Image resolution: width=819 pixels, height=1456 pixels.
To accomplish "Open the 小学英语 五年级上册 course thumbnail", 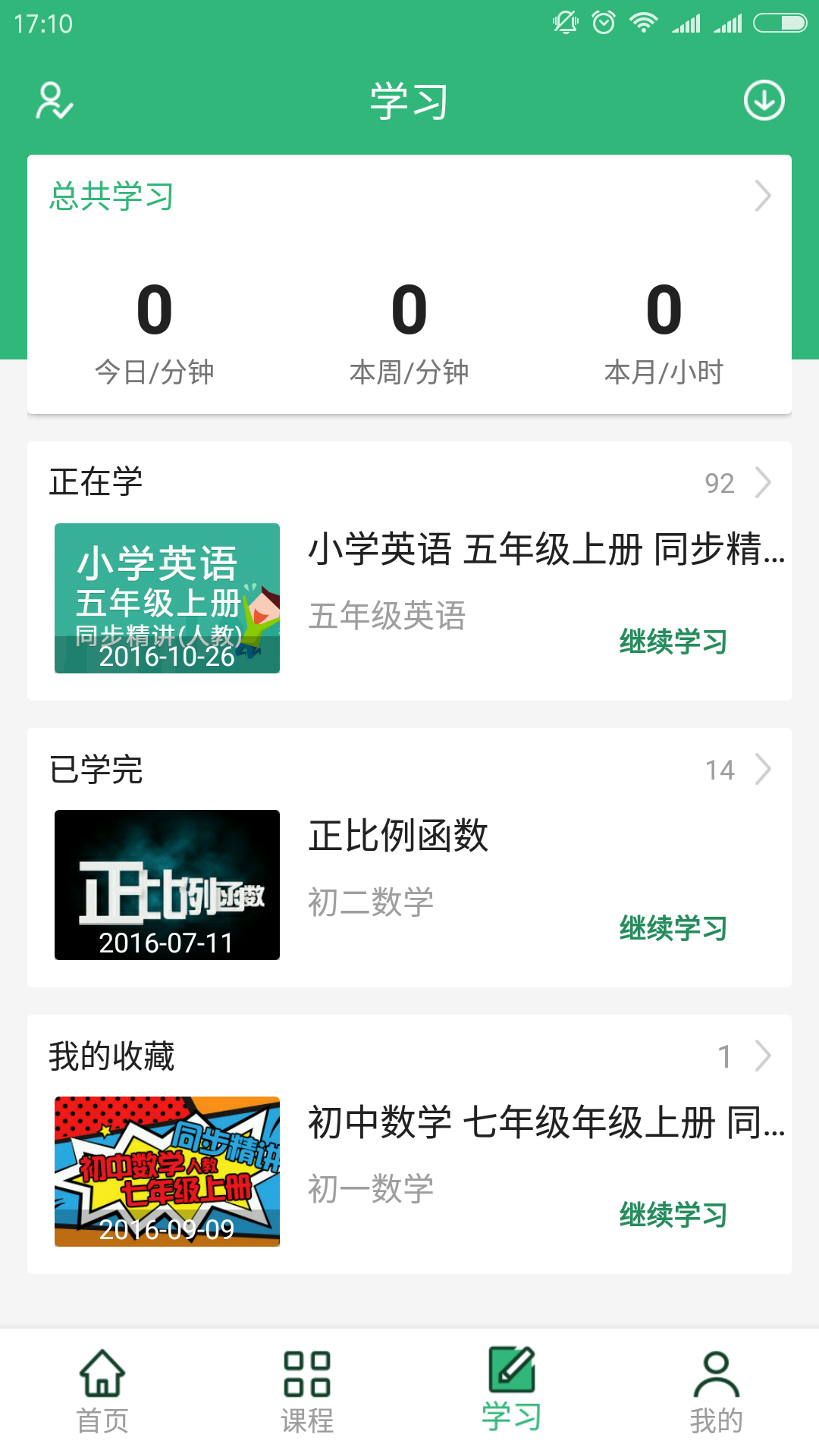I will 167,598.
